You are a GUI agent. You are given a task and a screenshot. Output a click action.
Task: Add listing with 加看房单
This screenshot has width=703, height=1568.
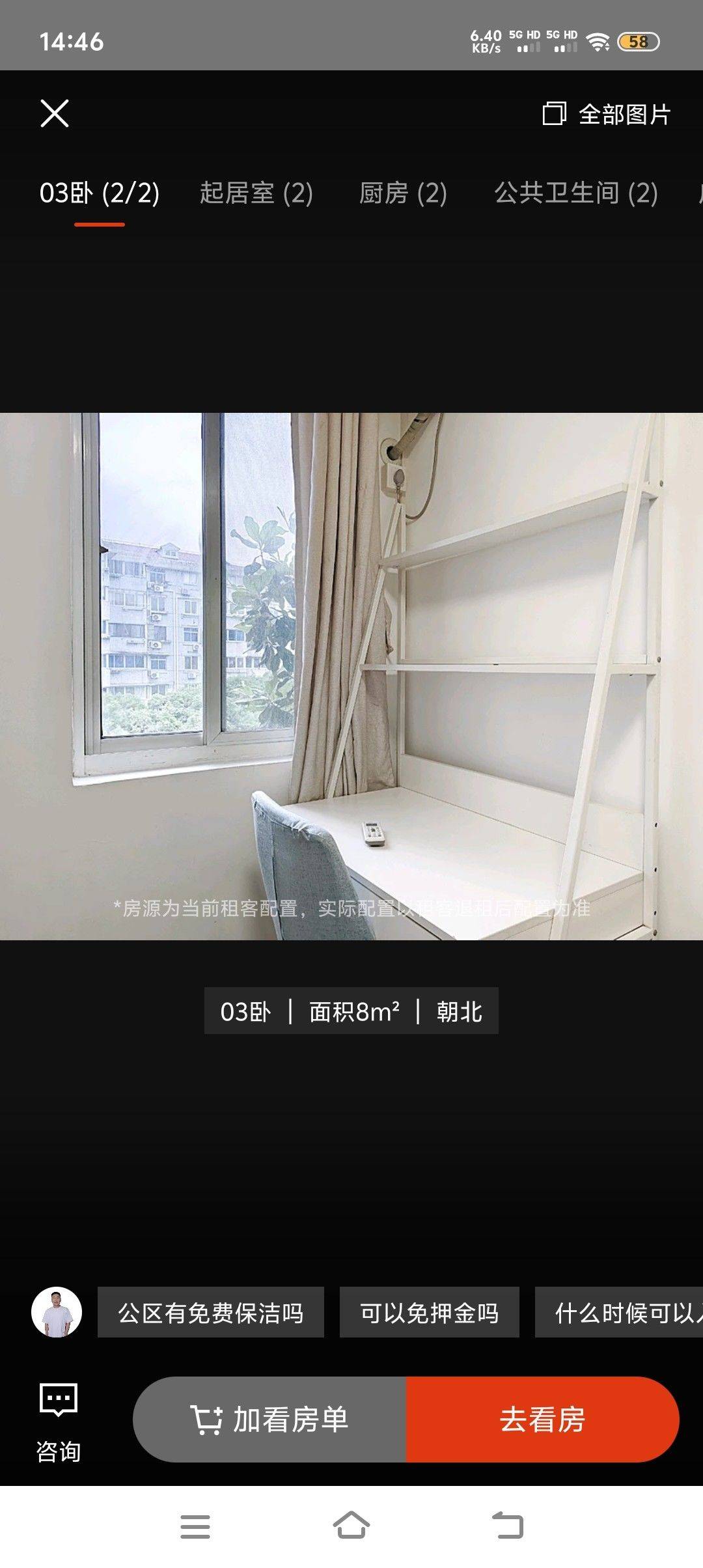pos(270,1420)
